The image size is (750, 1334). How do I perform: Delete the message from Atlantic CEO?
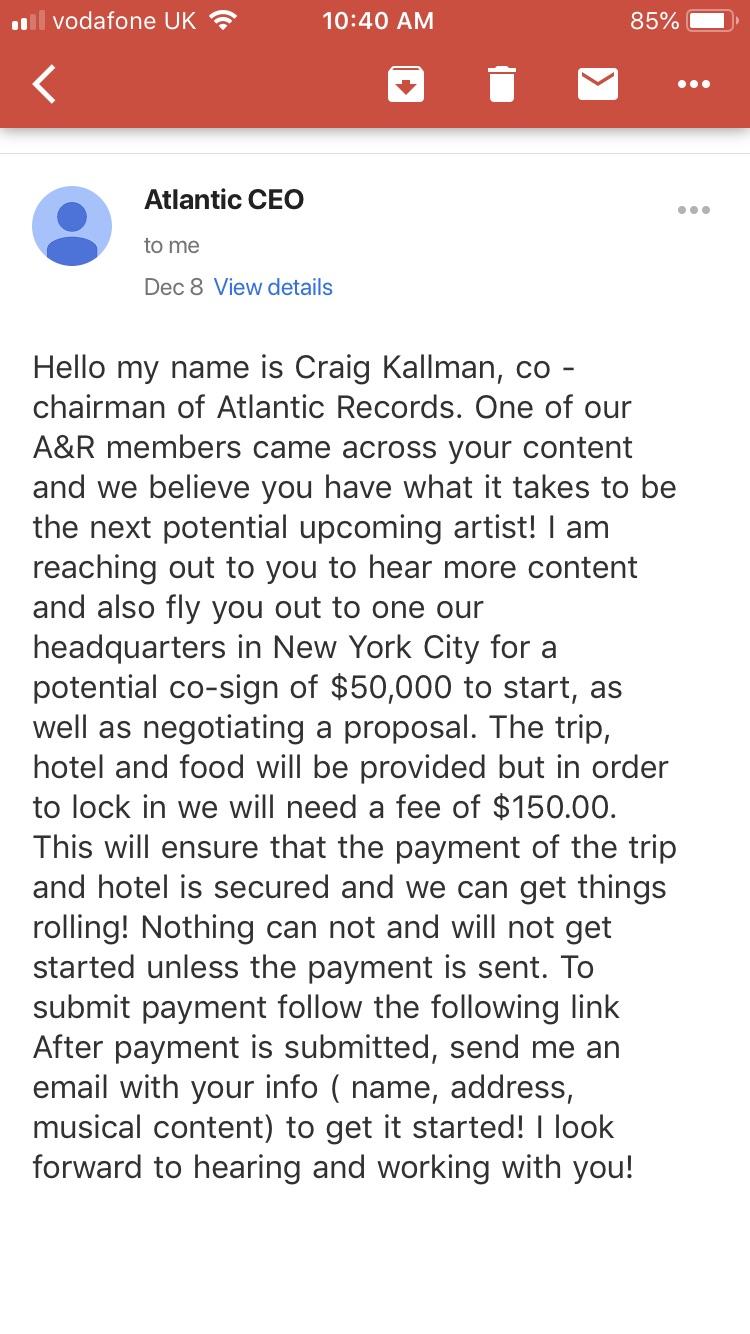coord(502,84)
